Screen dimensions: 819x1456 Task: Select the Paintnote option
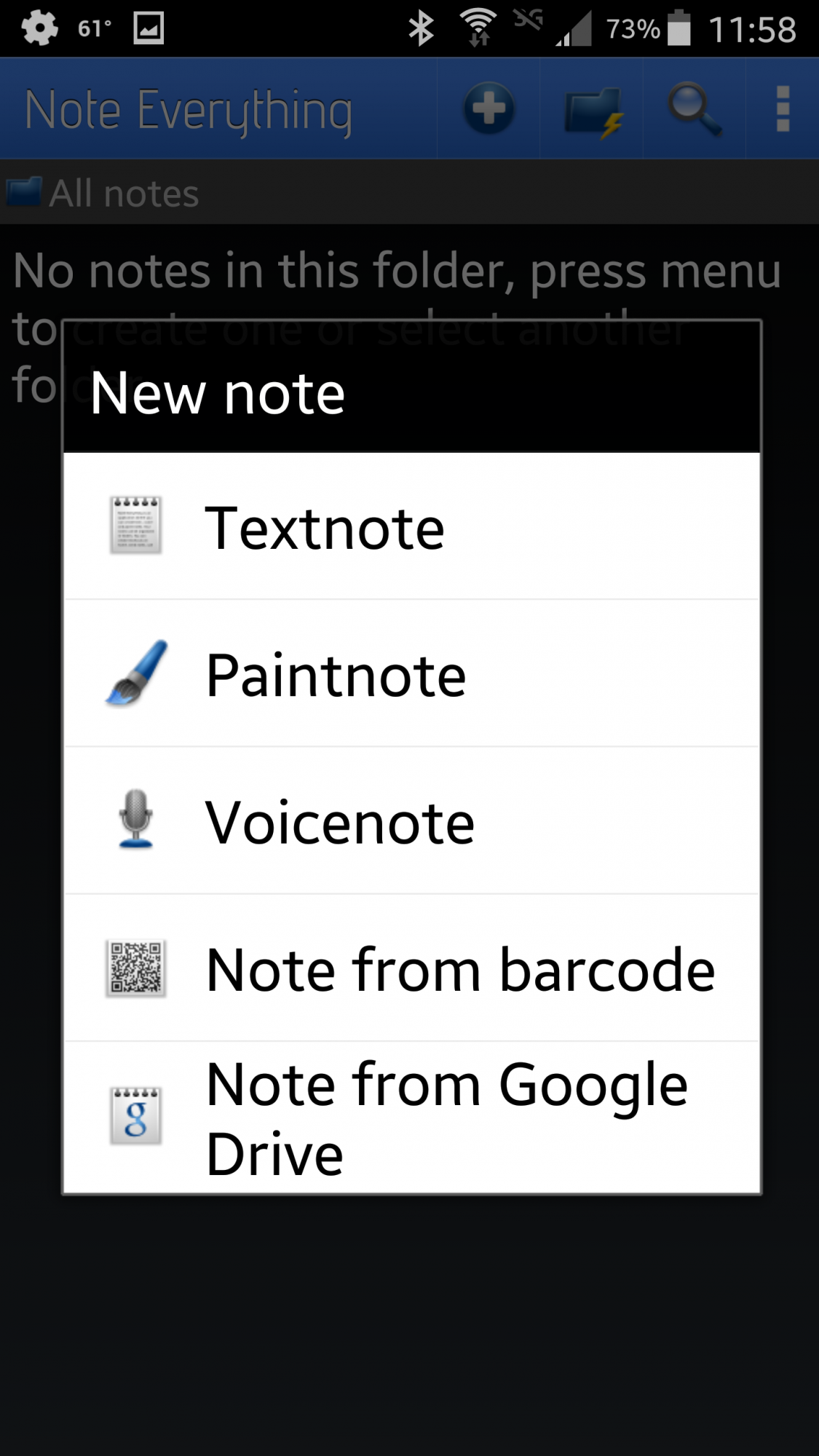(x=411, y=674)
